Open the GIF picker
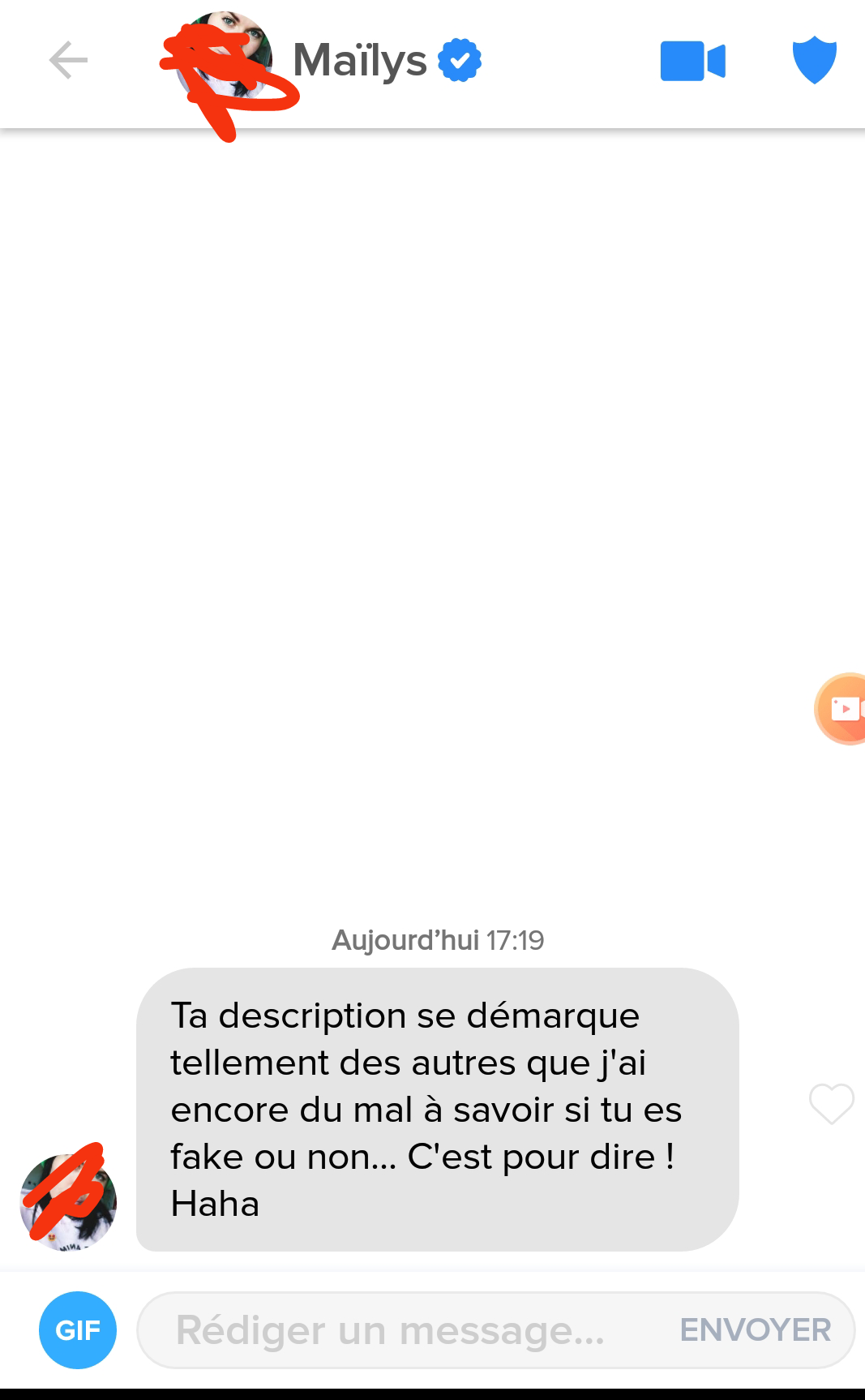The width and height of the screenshot is (865, 1400). coord(78,1330)
